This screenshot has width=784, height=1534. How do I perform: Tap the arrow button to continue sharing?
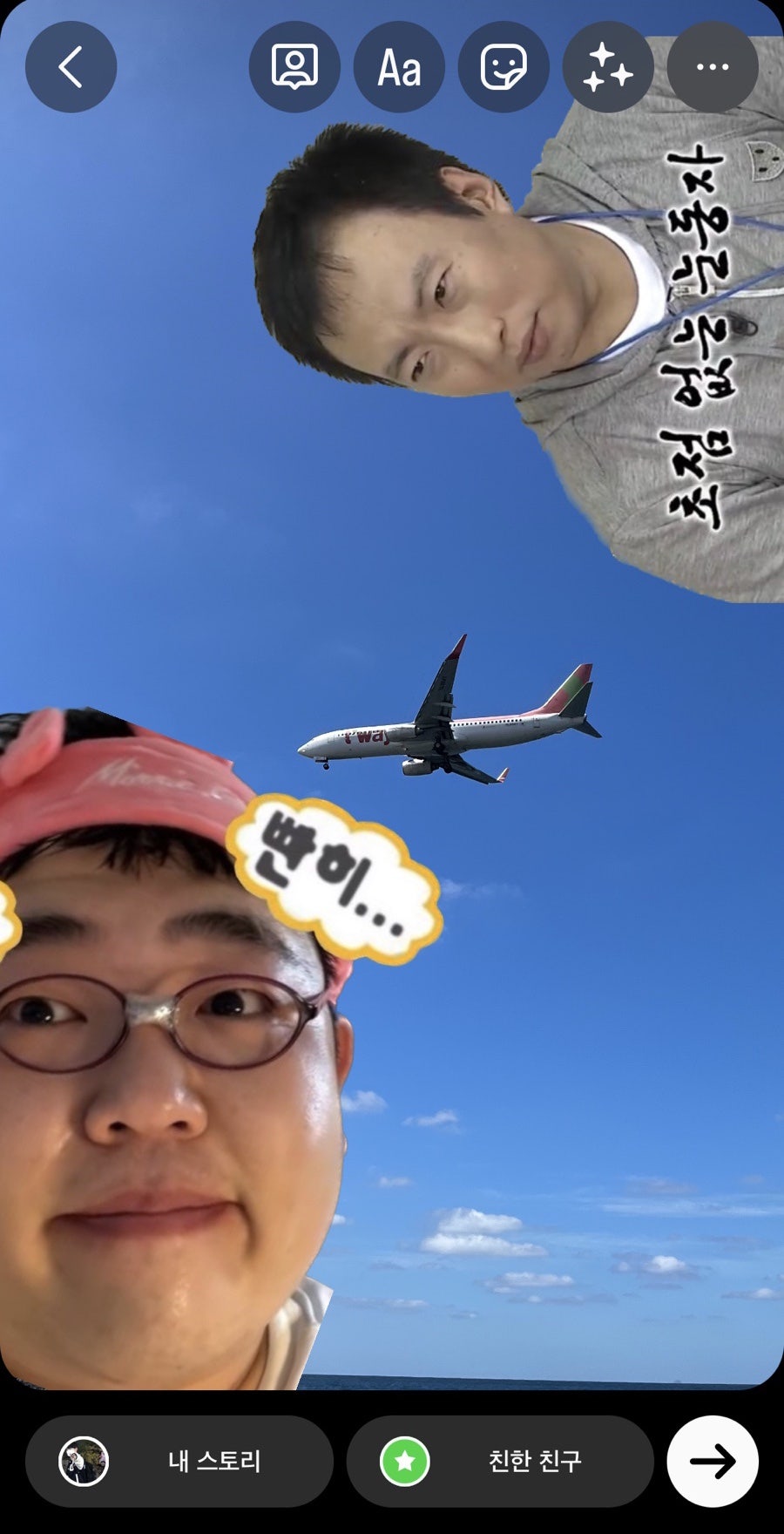coord(713,1462)
